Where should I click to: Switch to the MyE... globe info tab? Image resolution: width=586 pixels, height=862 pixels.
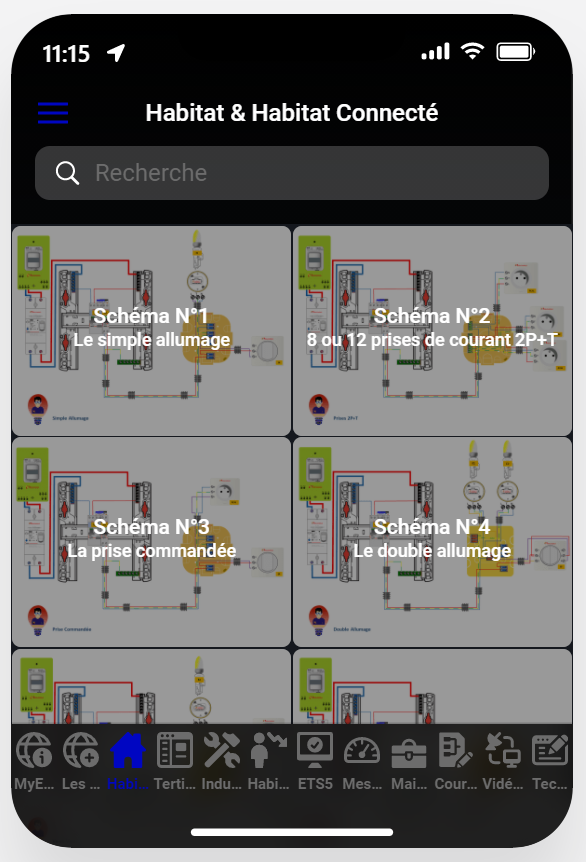34,761
